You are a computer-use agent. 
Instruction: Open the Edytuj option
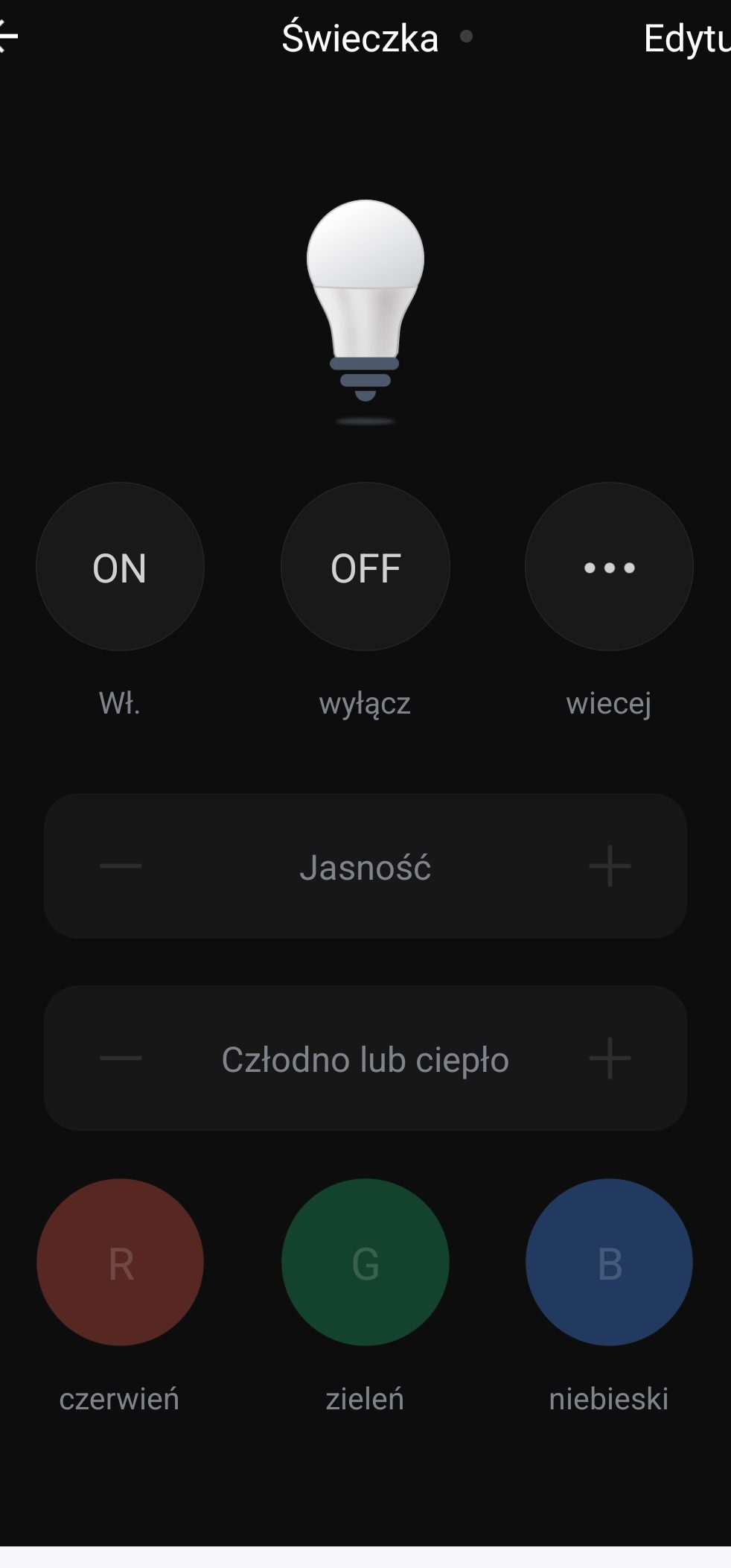pos(686,39)
